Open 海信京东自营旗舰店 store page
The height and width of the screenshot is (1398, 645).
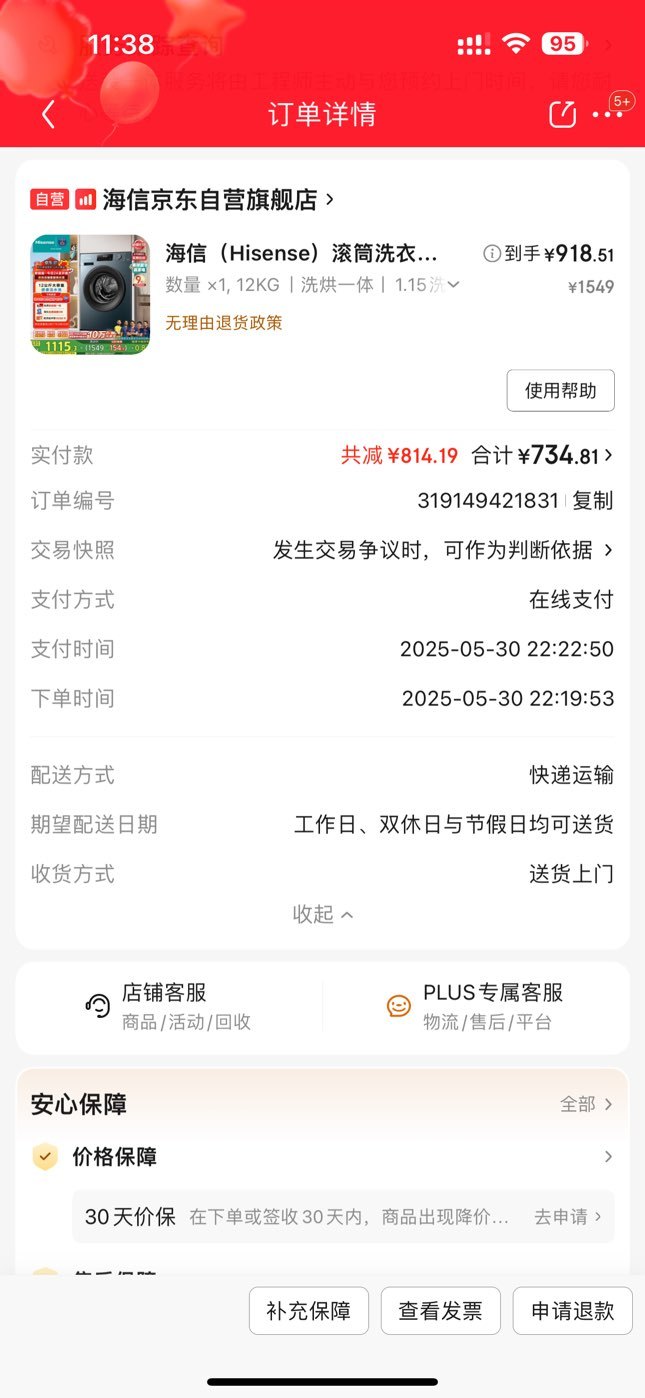click(218, 199)
